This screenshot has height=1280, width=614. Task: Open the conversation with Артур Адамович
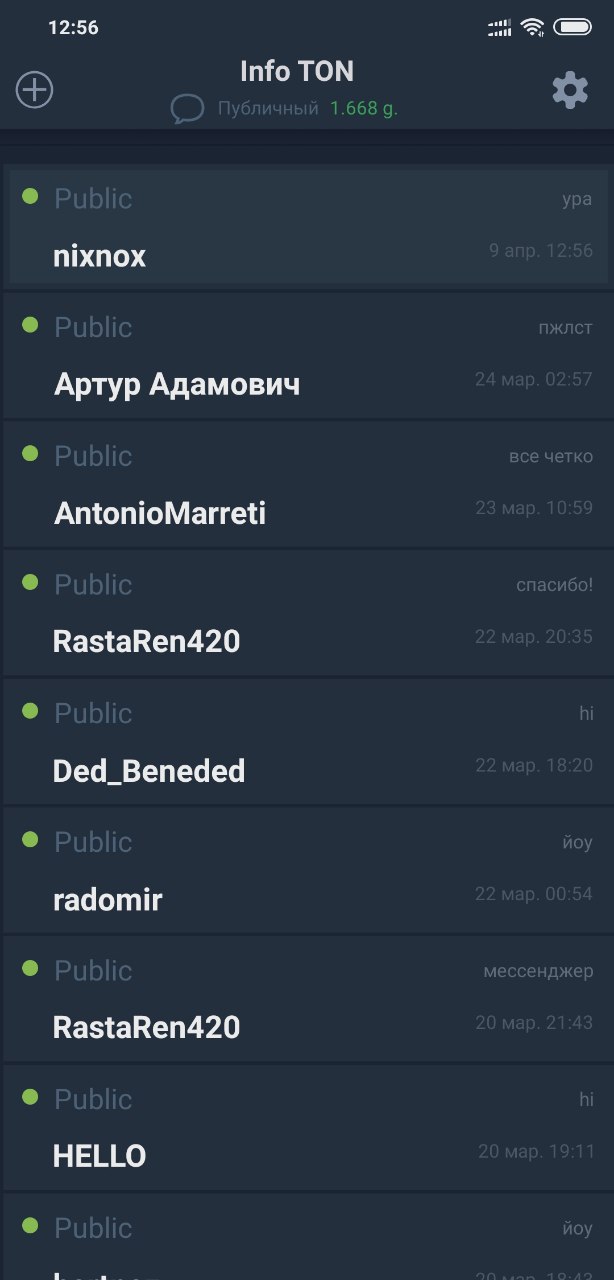[307, 356]
